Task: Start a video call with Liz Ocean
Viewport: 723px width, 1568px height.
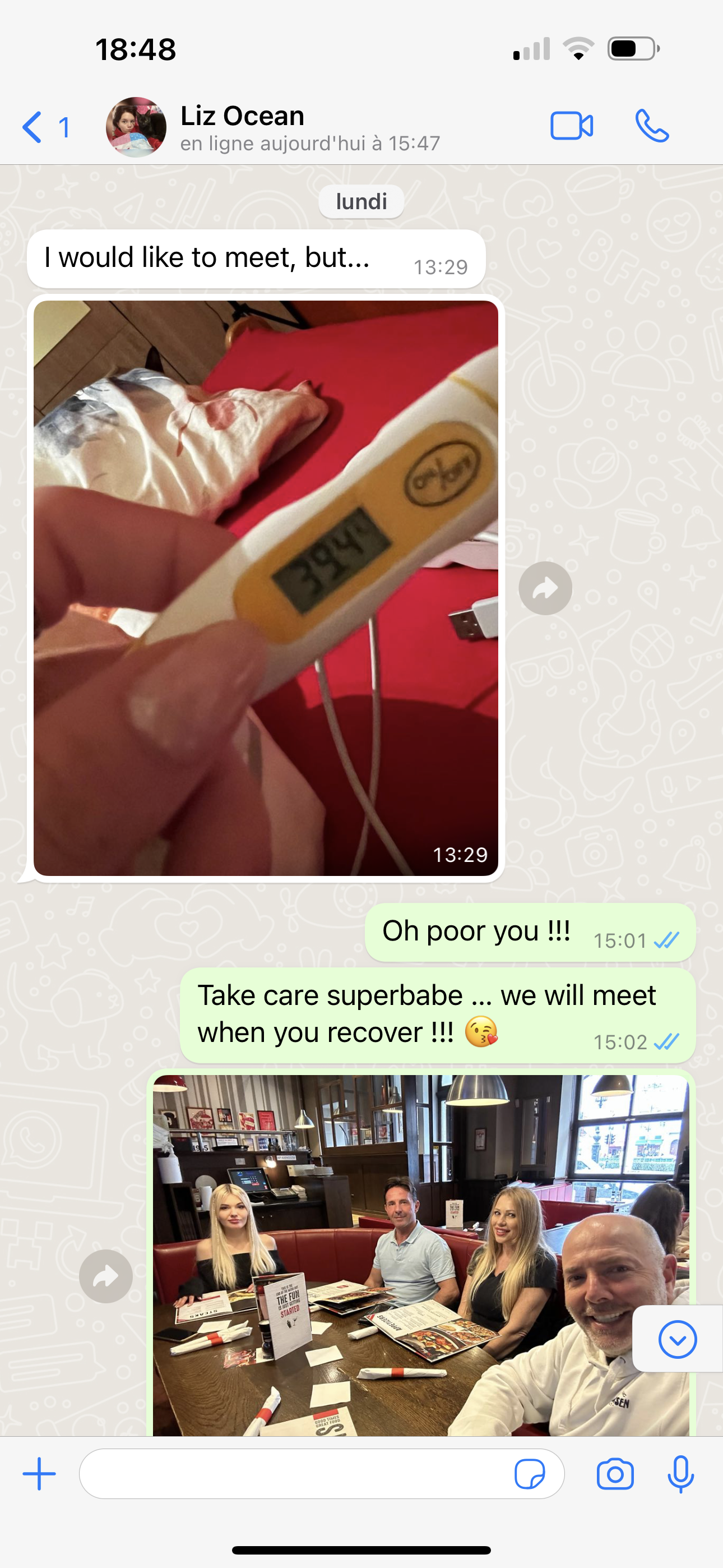Action: pos(571,127)
